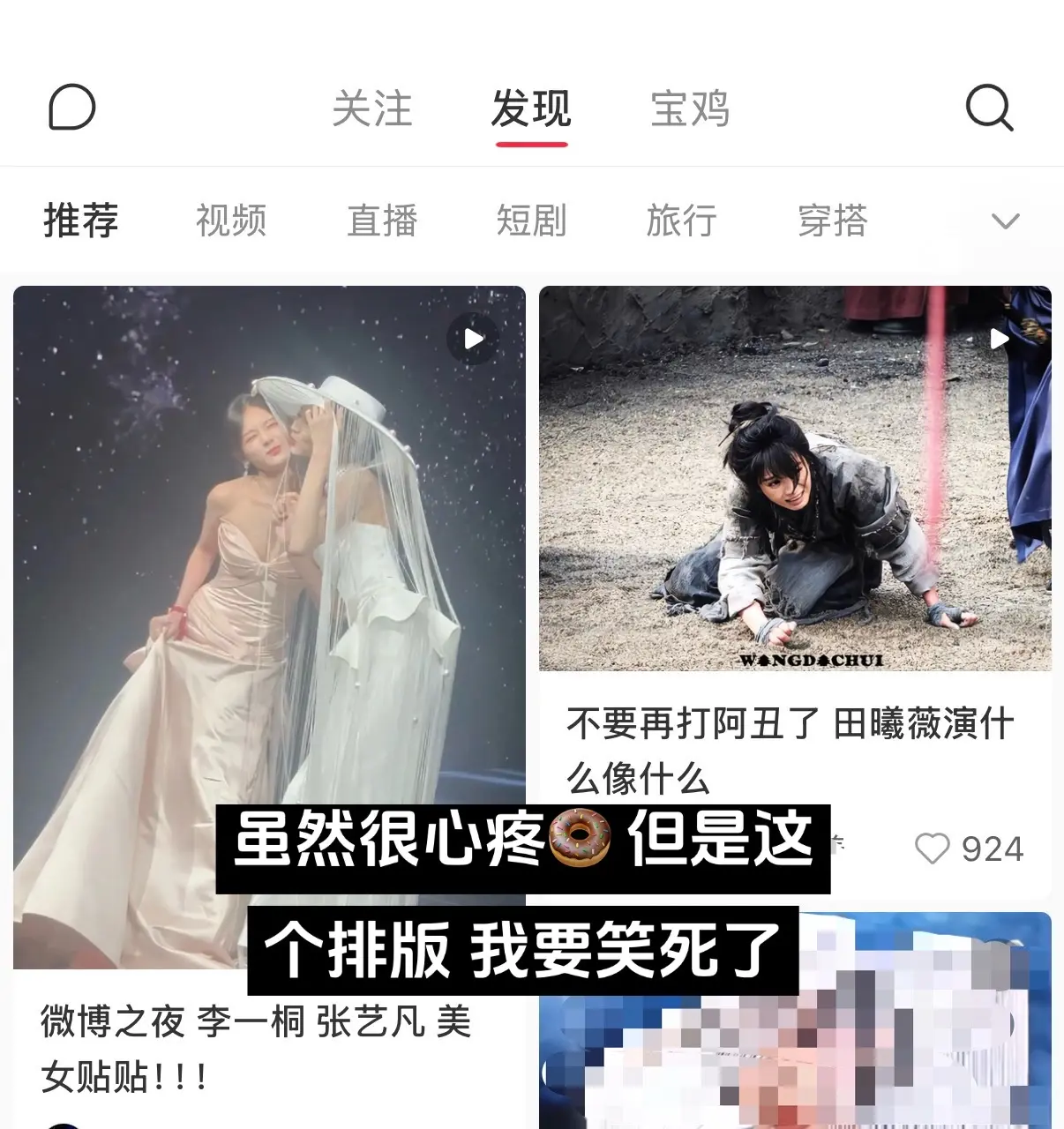Select the 直播 category
The height and width of the screenshot is (1129, 1064).
click(x=383, y=221)
